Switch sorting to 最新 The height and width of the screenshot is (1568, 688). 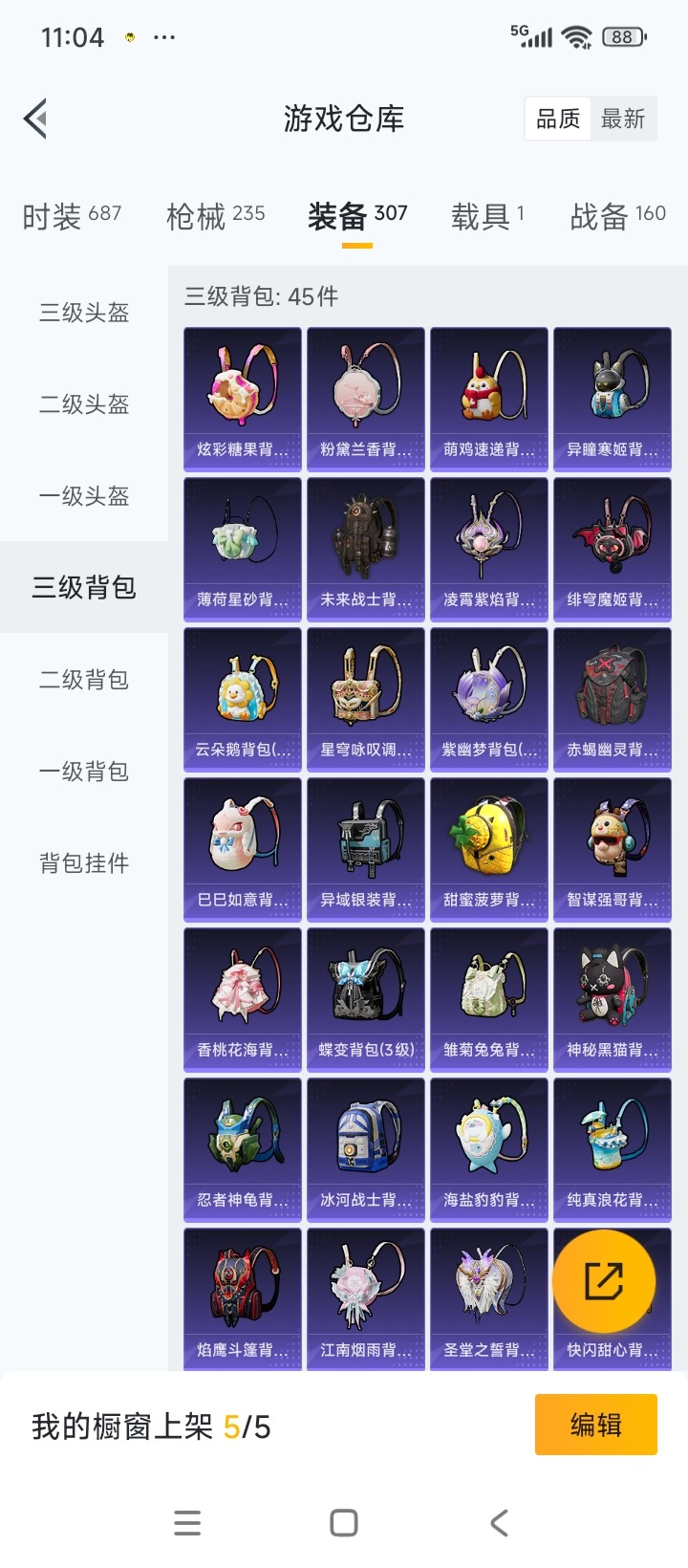click(x=623, y=119)
